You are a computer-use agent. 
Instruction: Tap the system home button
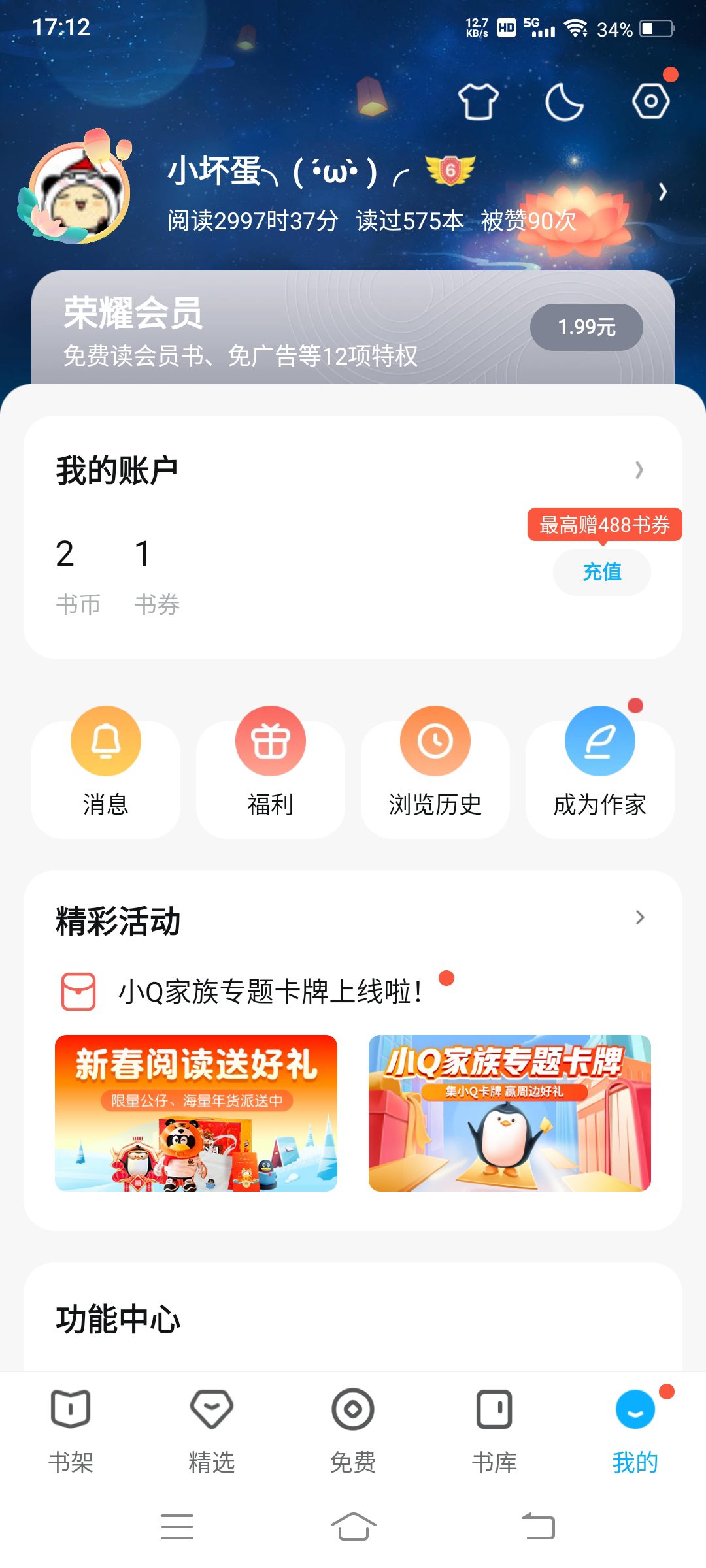click(353, 1527)
